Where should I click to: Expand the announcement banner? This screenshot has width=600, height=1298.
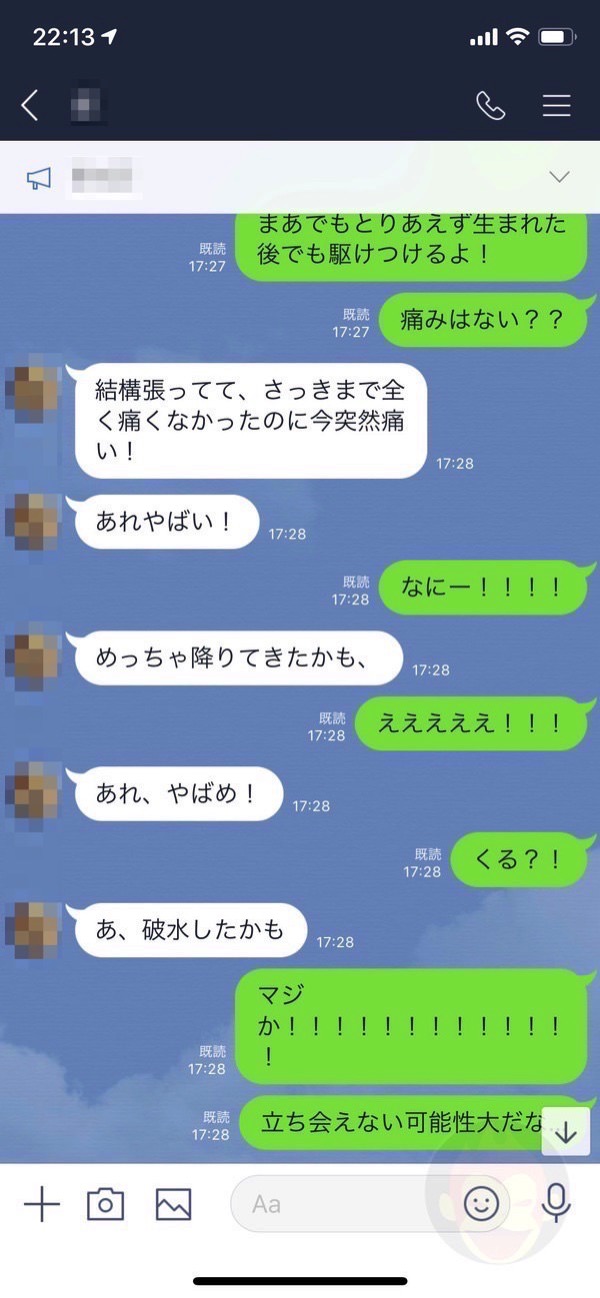click(559, 177)
